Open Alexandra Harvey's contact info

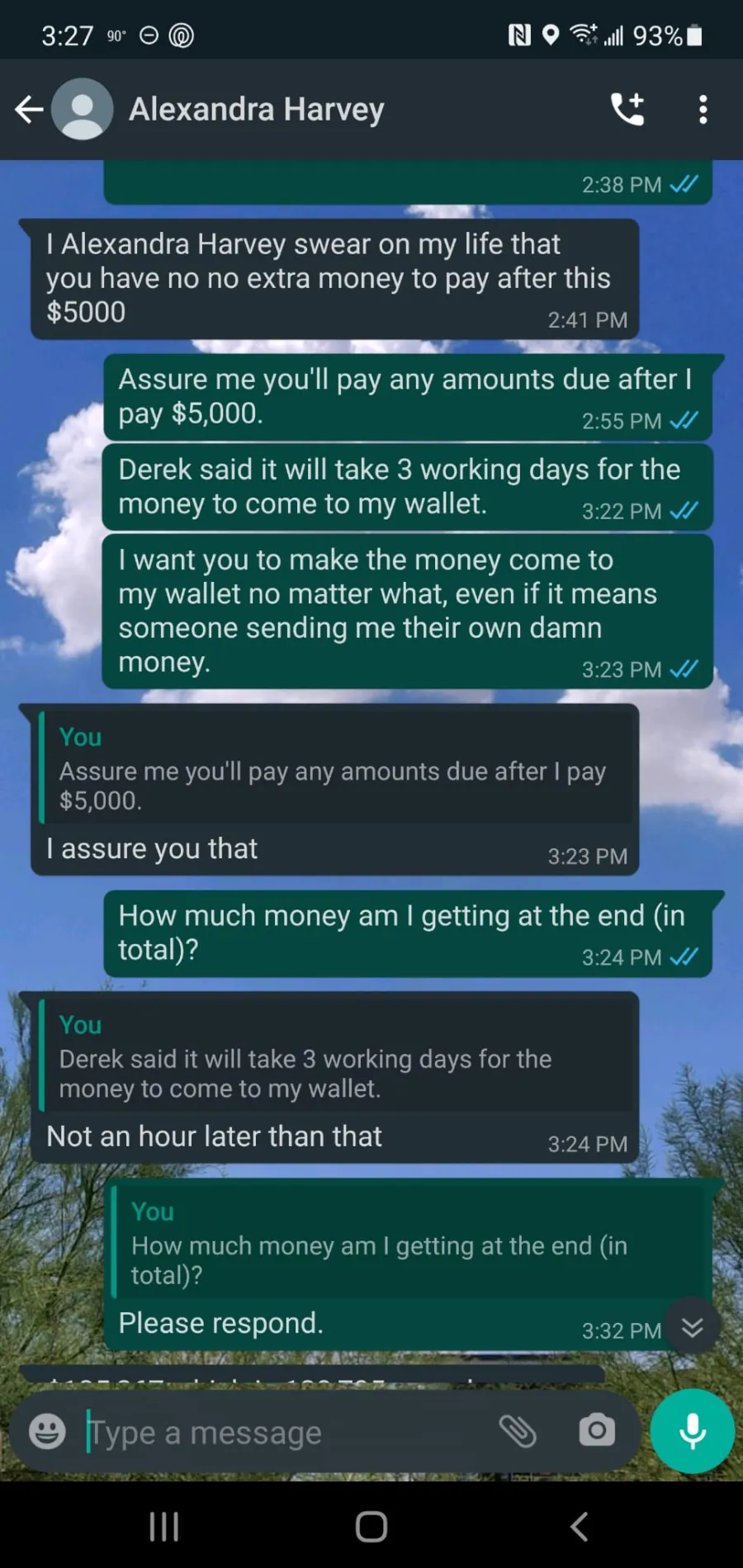click(257, 109)
